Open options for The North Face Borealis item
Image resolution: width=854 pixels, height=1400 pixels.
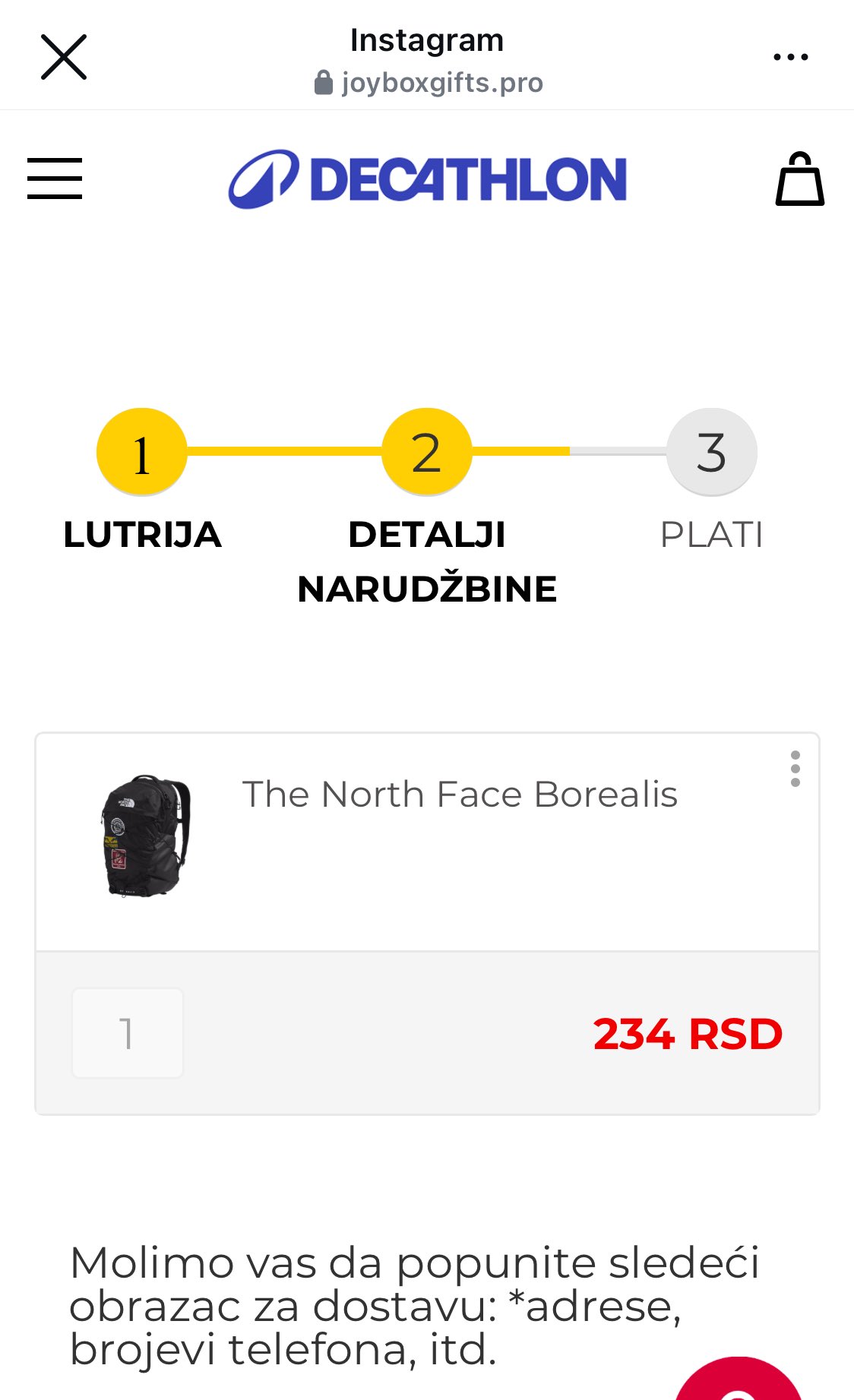(795, 769)
